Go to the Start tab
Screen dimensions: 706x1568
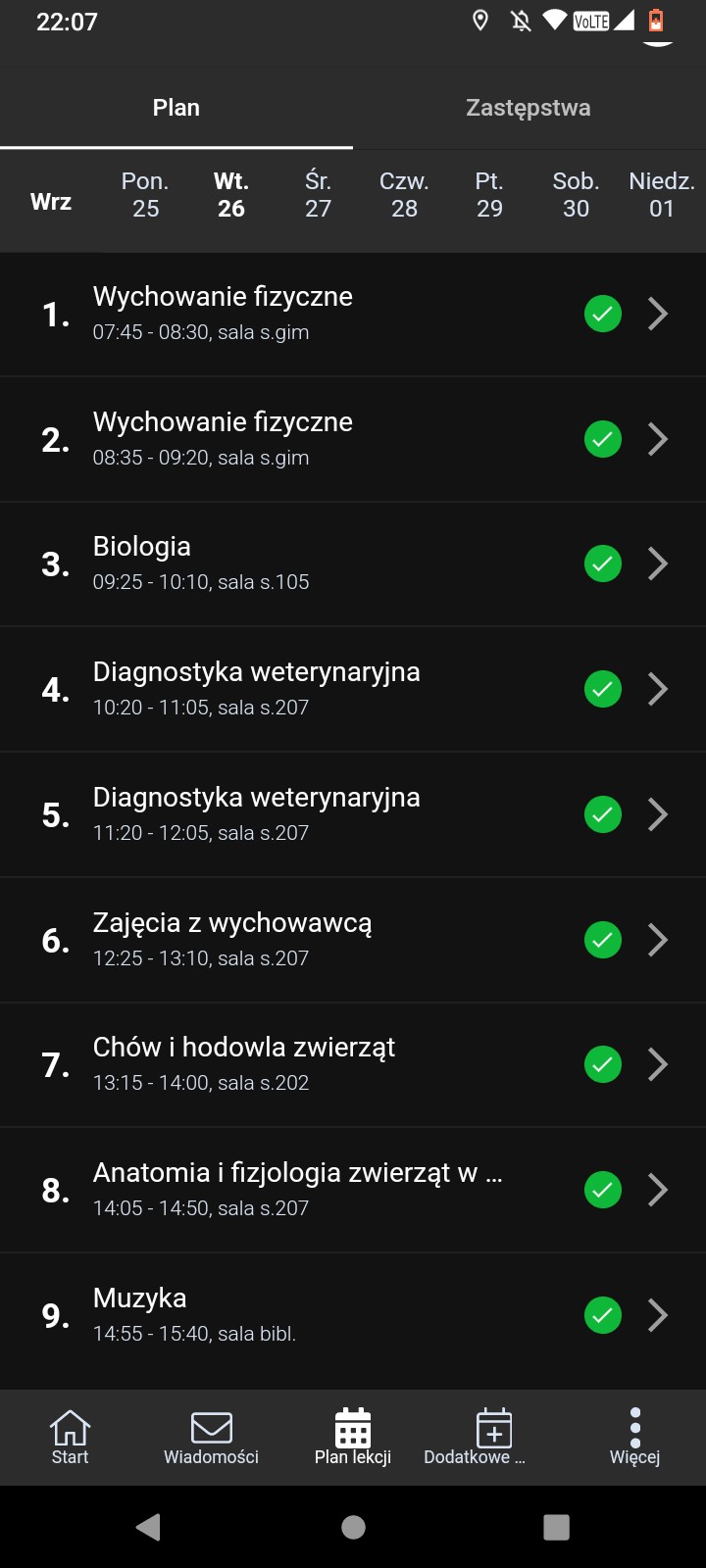[70, 1438]
